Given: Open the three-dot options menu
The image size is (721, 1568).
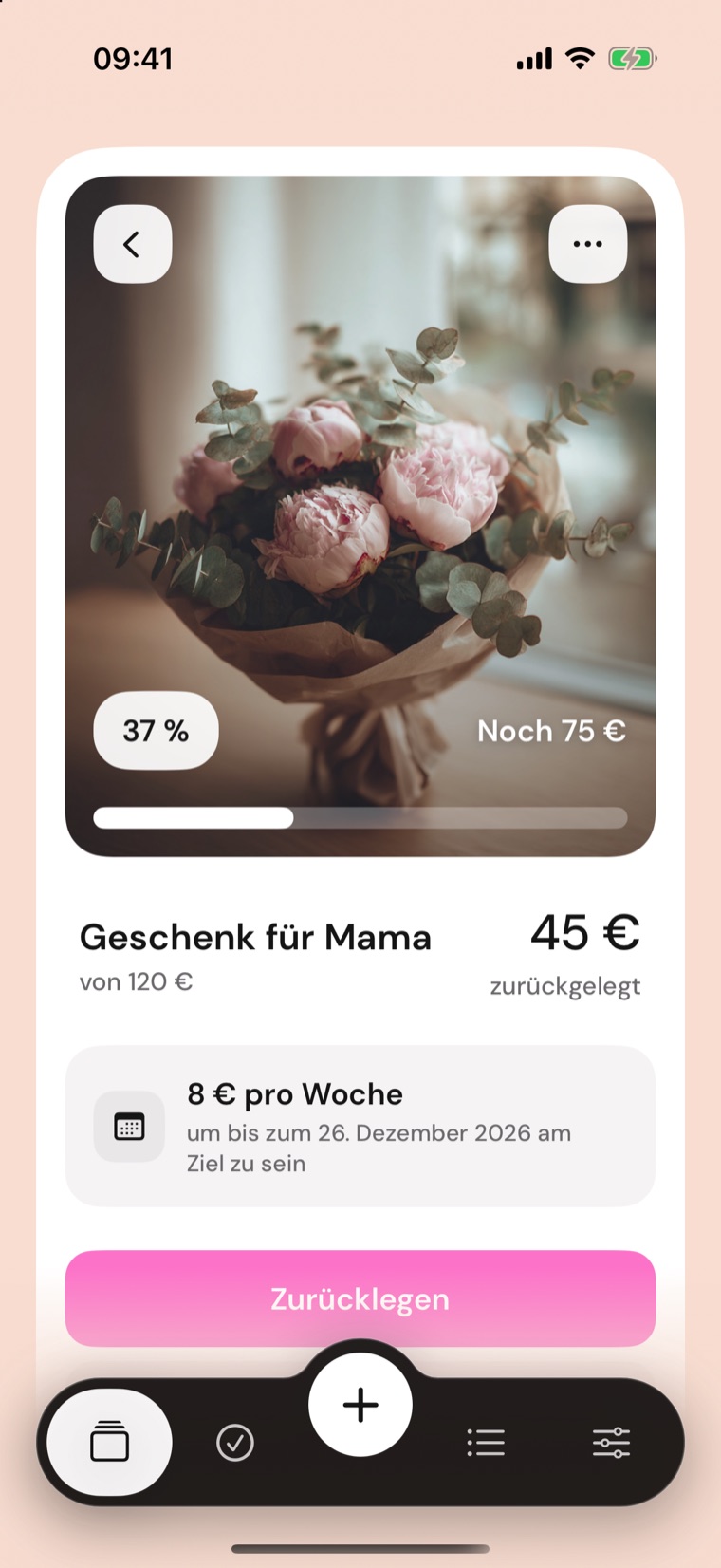Looking at the screenshot, I should click(x=588, y=244).
